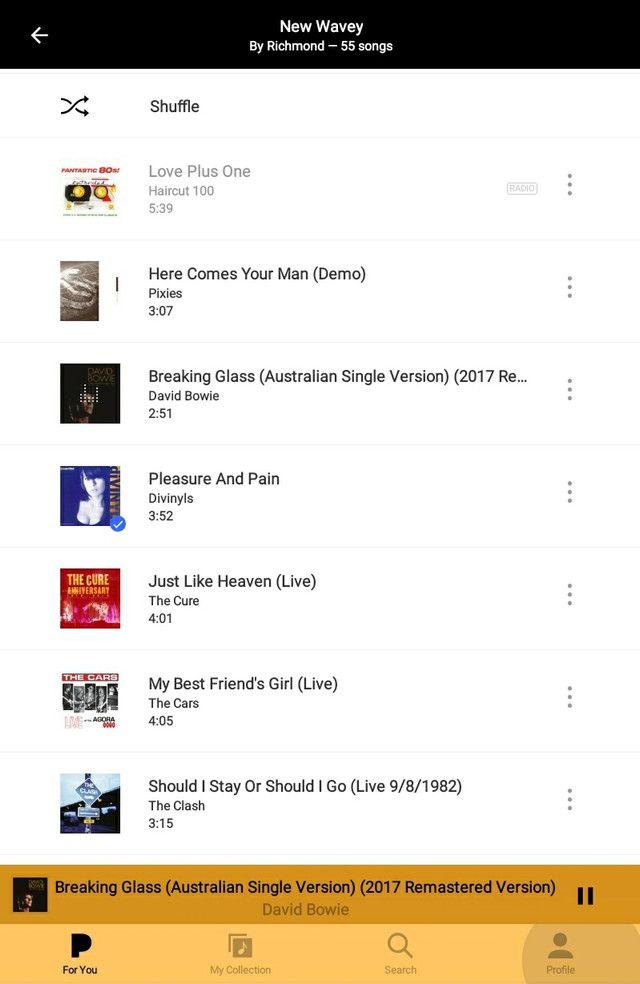The width and height of the screenshot is (640, 984).
Task: Switch to the My Collection tab
Action: pyautogui.click(x=240, y=953)
